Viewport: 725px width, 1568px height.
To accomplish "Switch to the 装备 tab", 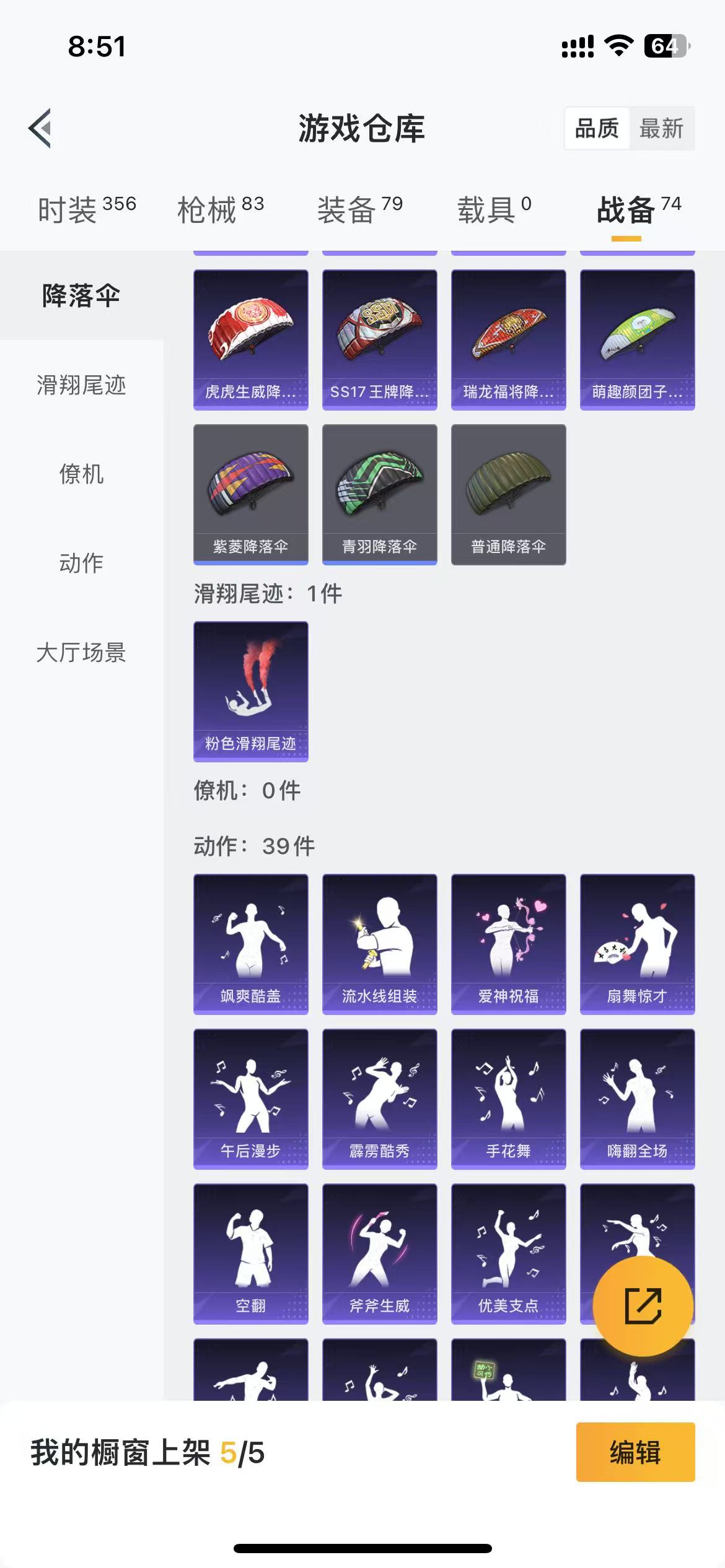I will (x=360, y=210).
